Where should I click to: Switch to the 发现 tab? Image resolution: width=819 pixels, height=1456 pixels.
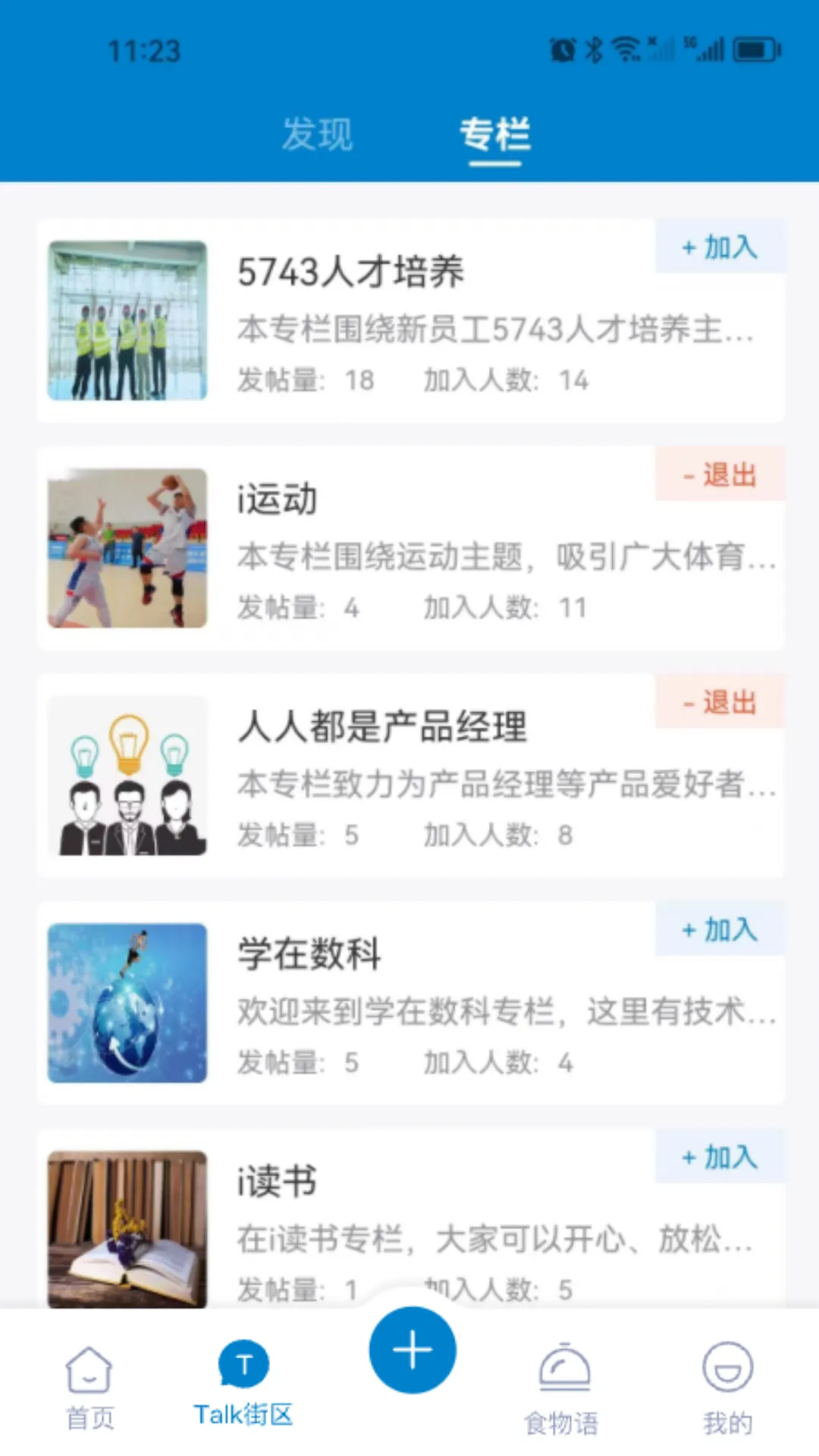pos(317,135)
